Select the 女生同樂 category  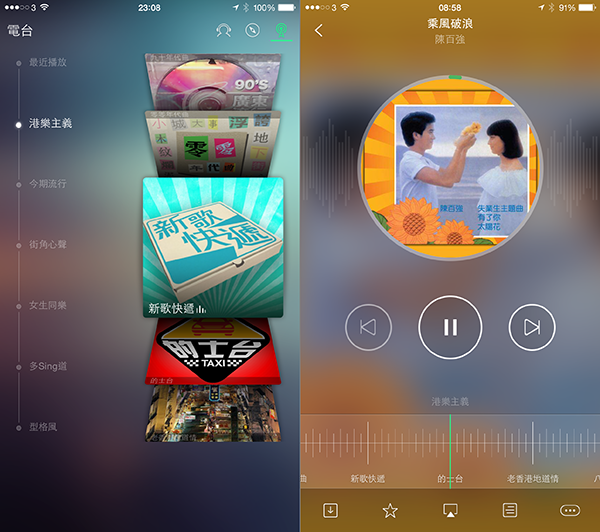tap(48, 305)
